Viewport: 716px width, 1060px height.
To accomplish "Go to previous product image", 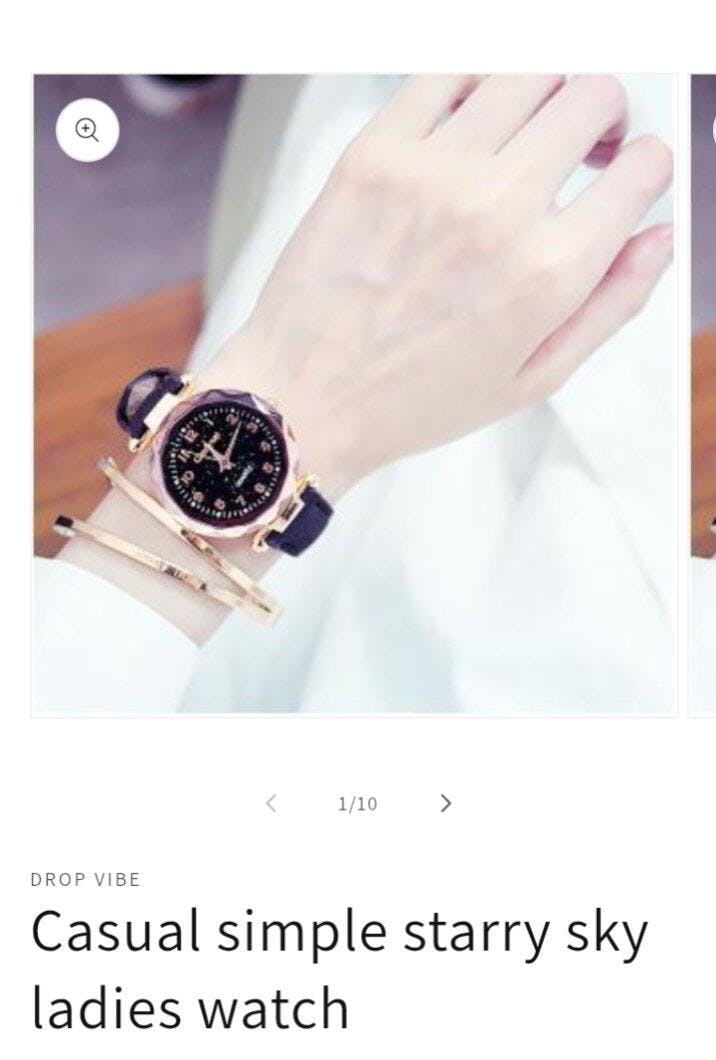I will pyautogui.click(x=271, y=803).
